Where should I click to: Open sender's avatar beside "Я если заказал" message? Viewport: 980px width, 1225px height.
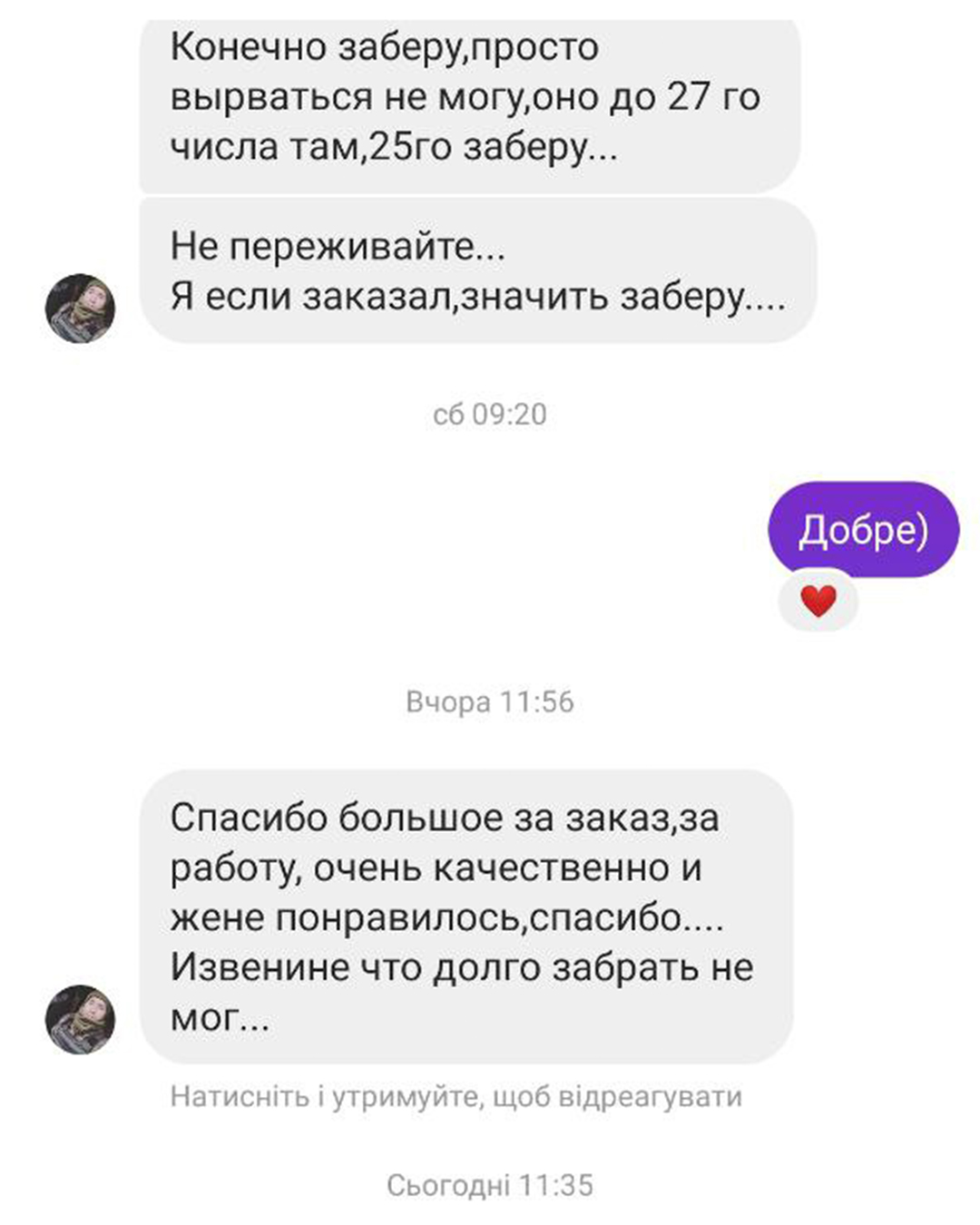(x=81, y=309)
